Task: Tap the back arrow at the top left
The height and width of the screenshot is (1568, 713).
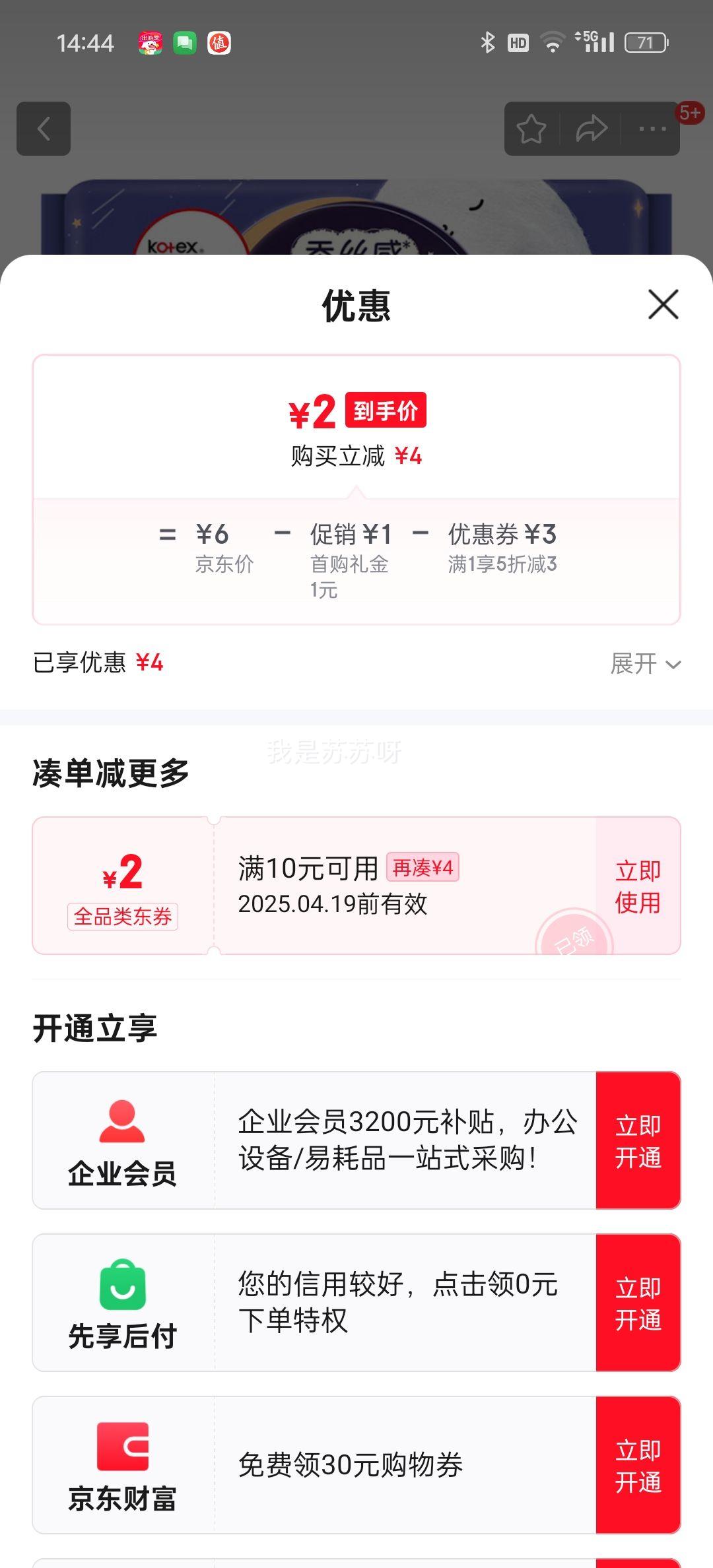Action: [44, 129]
